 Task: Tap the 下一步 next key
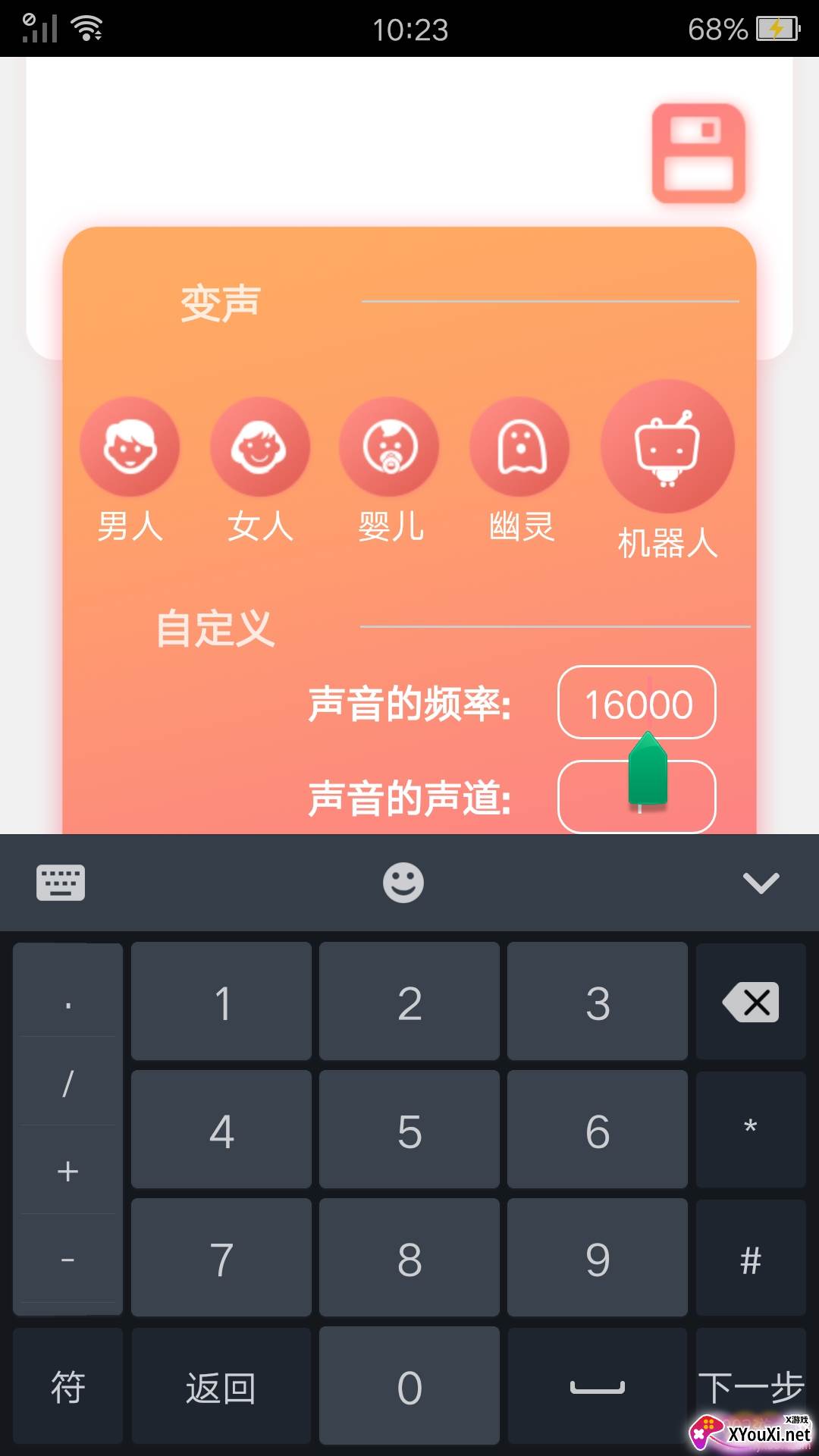(751, 1386)
